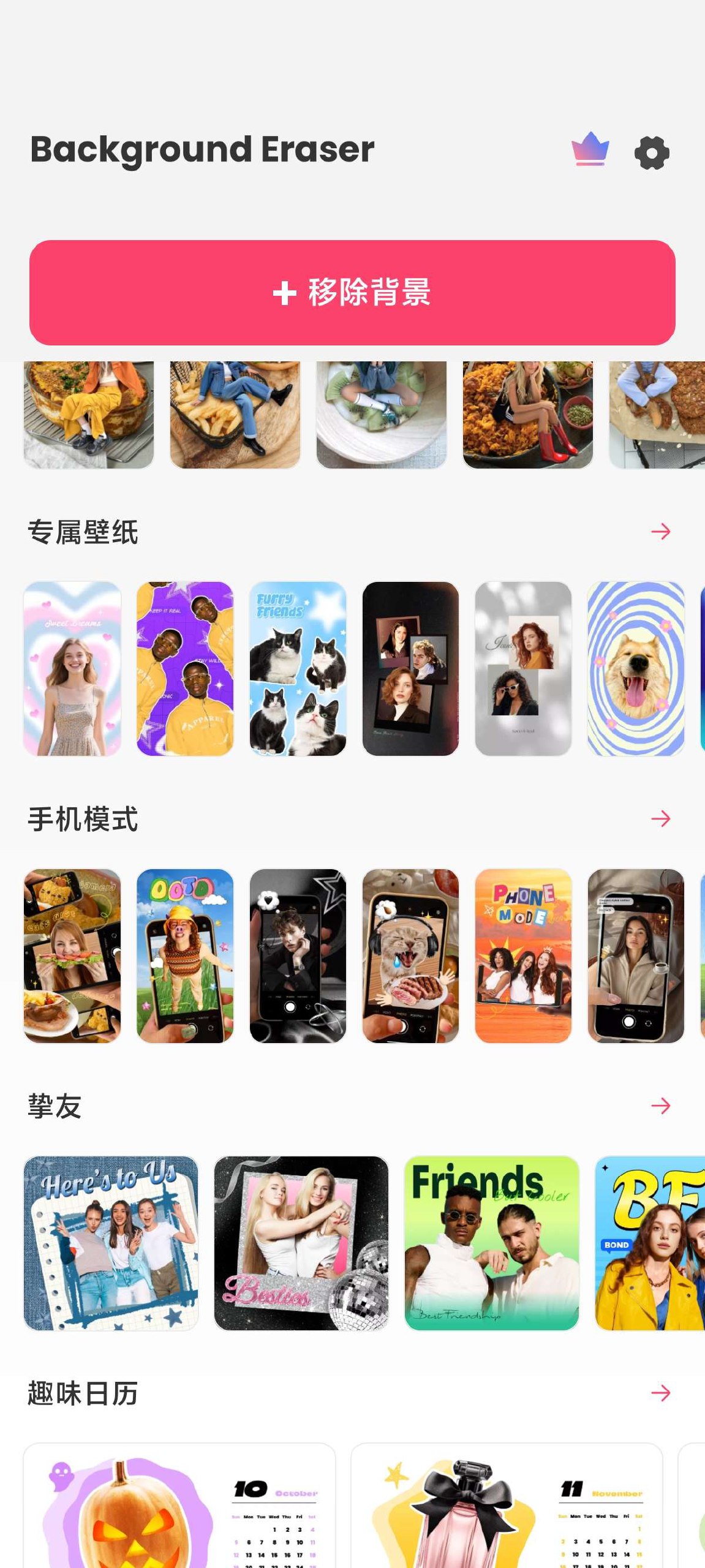705x1568 pixels.
Task: Expand the 手机模式 section arrow
Action: (x=660, y=818)
